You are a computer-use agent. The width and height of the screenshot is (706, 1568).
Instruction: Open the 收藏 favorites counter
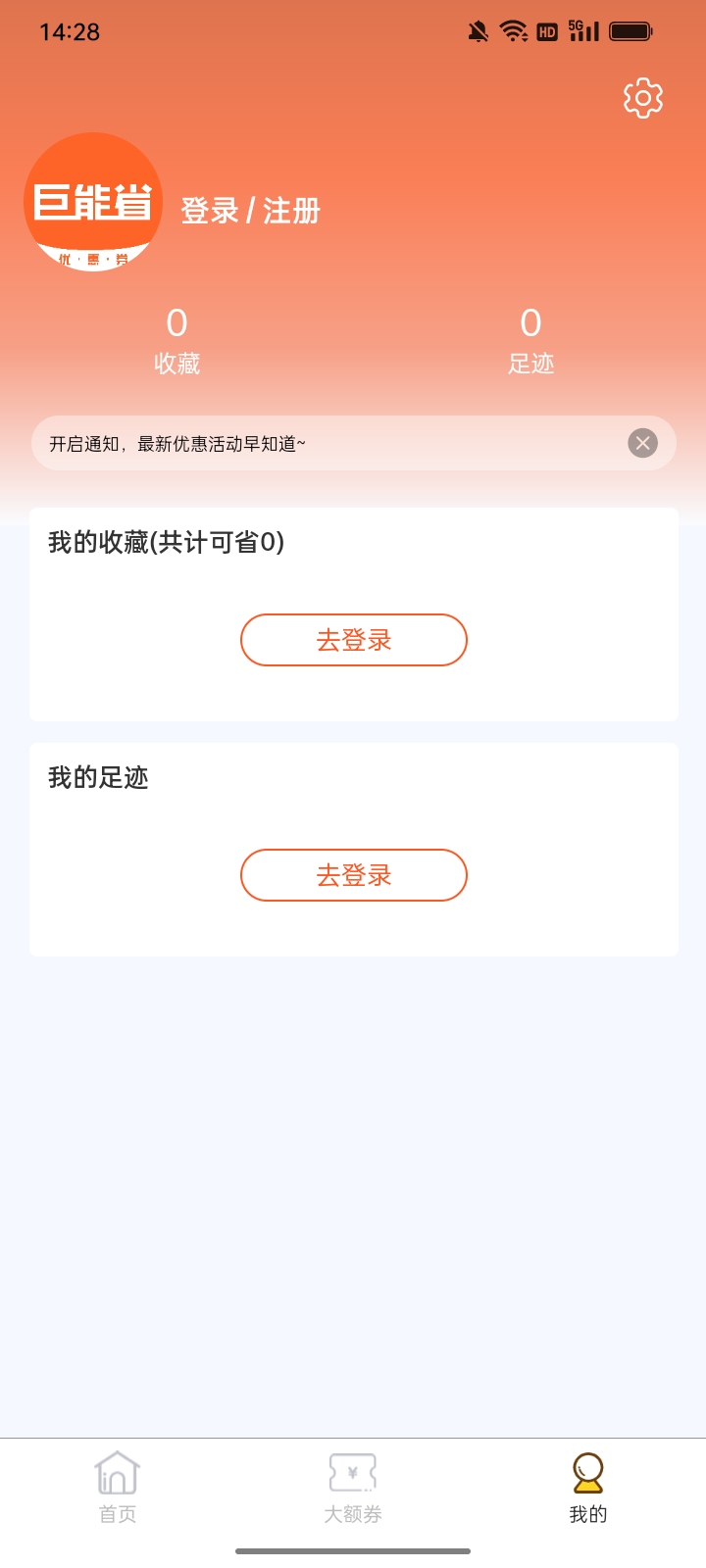[x=176, y=338]
